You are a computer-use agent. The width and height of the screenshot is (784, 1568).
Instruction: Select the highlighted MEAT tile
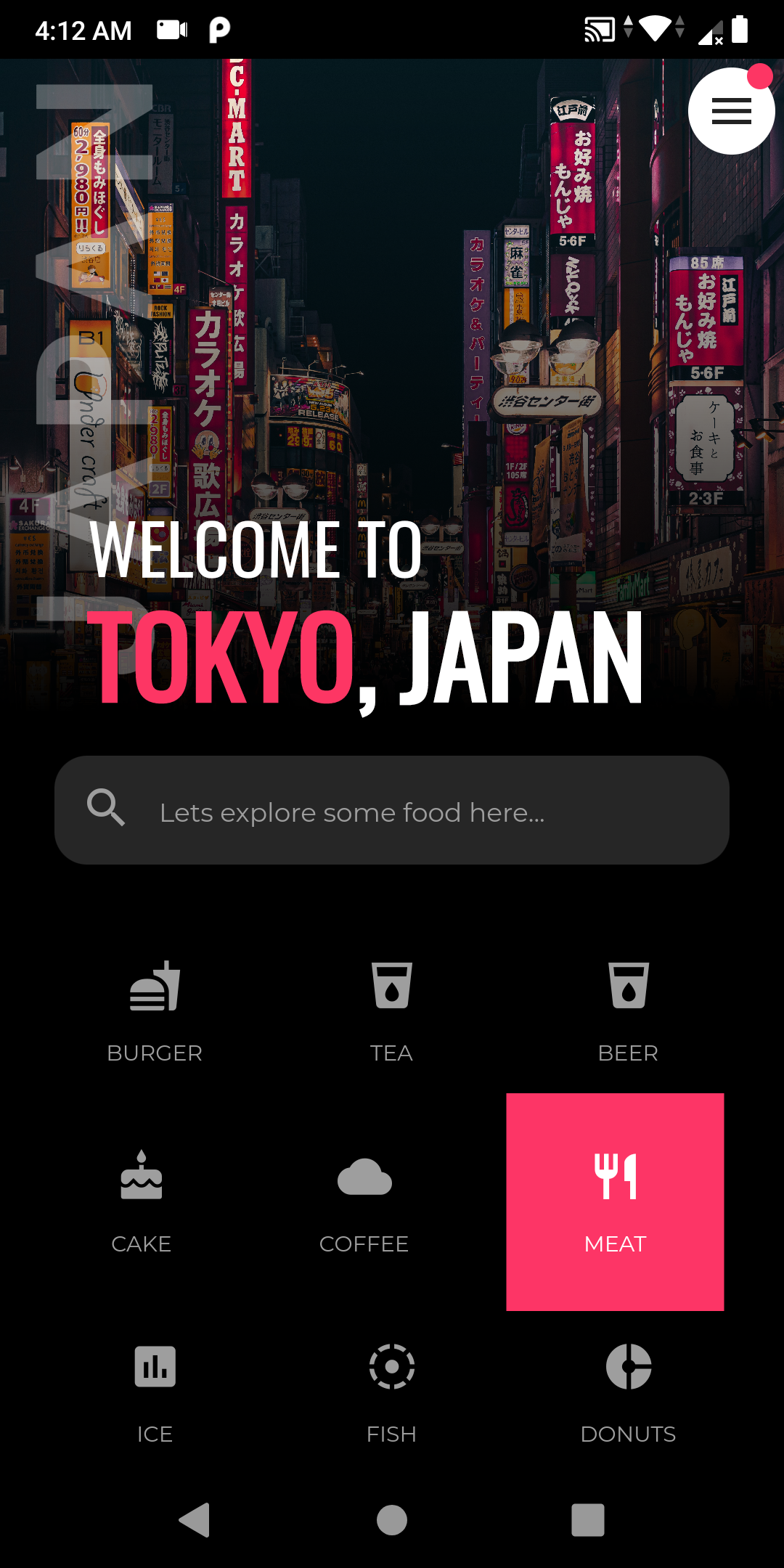615,1201
